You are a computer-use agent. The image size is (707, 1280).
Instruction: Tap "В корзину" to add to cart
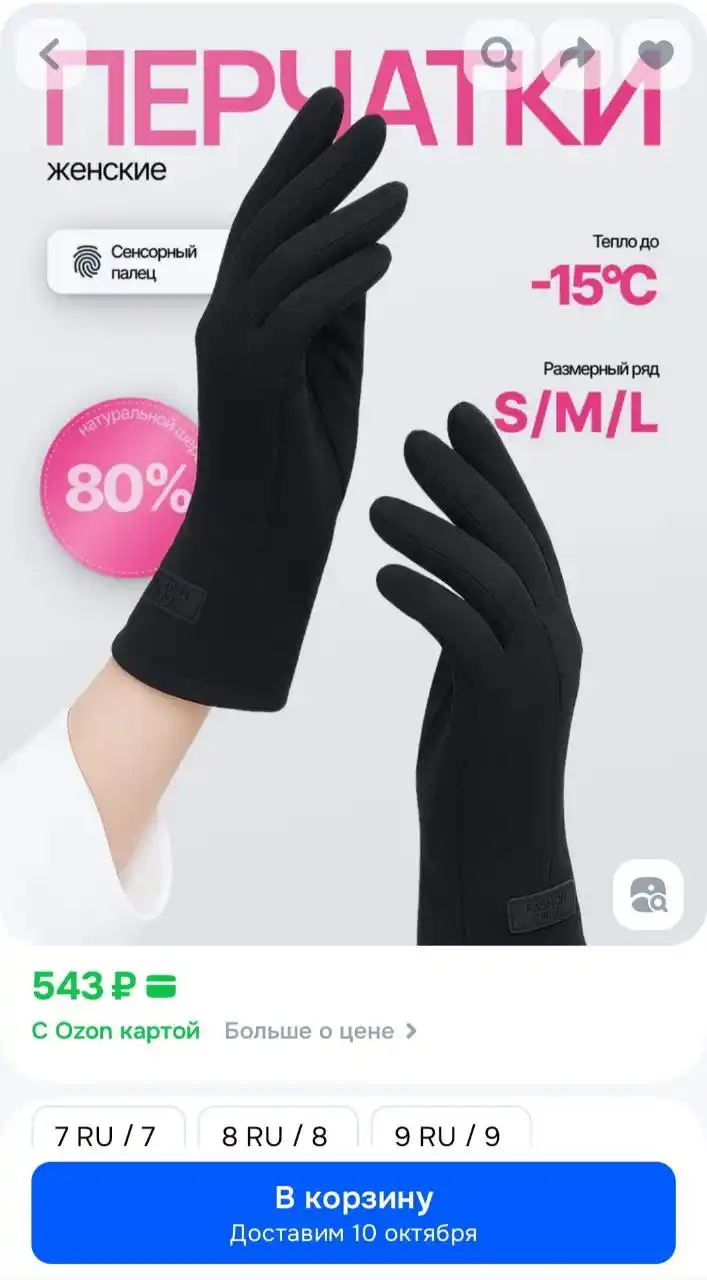[353, 1212]
